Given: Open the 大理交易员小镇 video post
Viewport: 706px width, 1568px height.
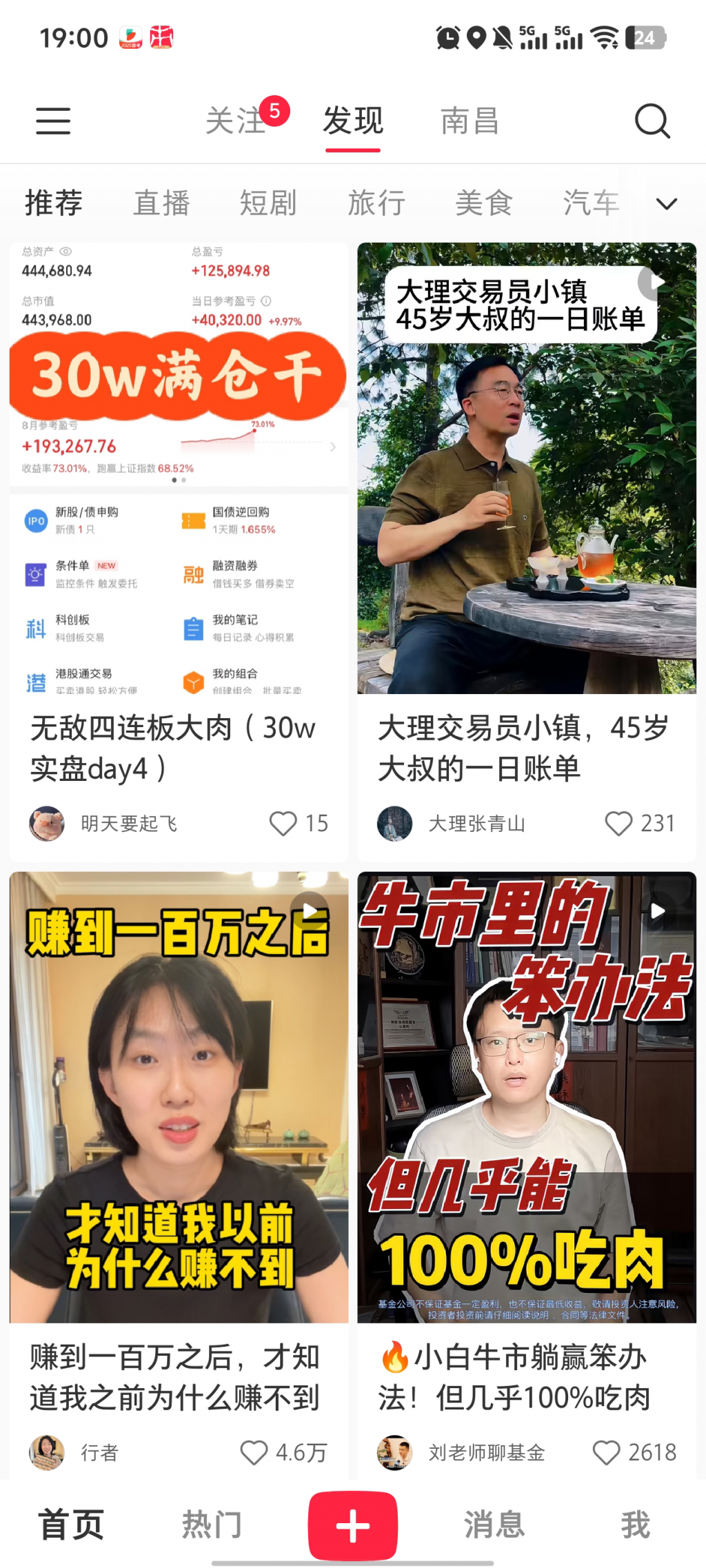Looking at the screenshot, I should [527, 469].
